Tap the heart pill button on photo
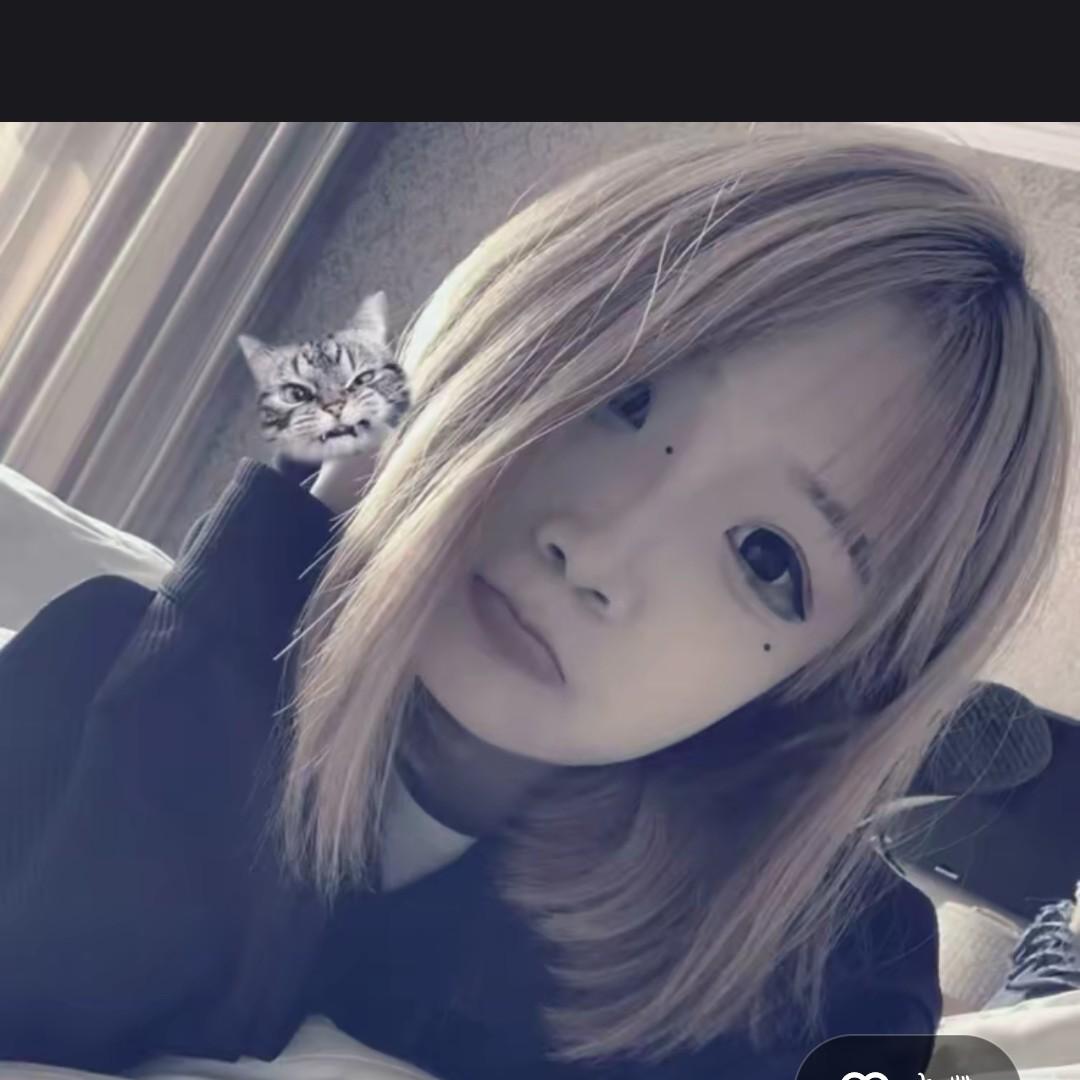 908,1058
